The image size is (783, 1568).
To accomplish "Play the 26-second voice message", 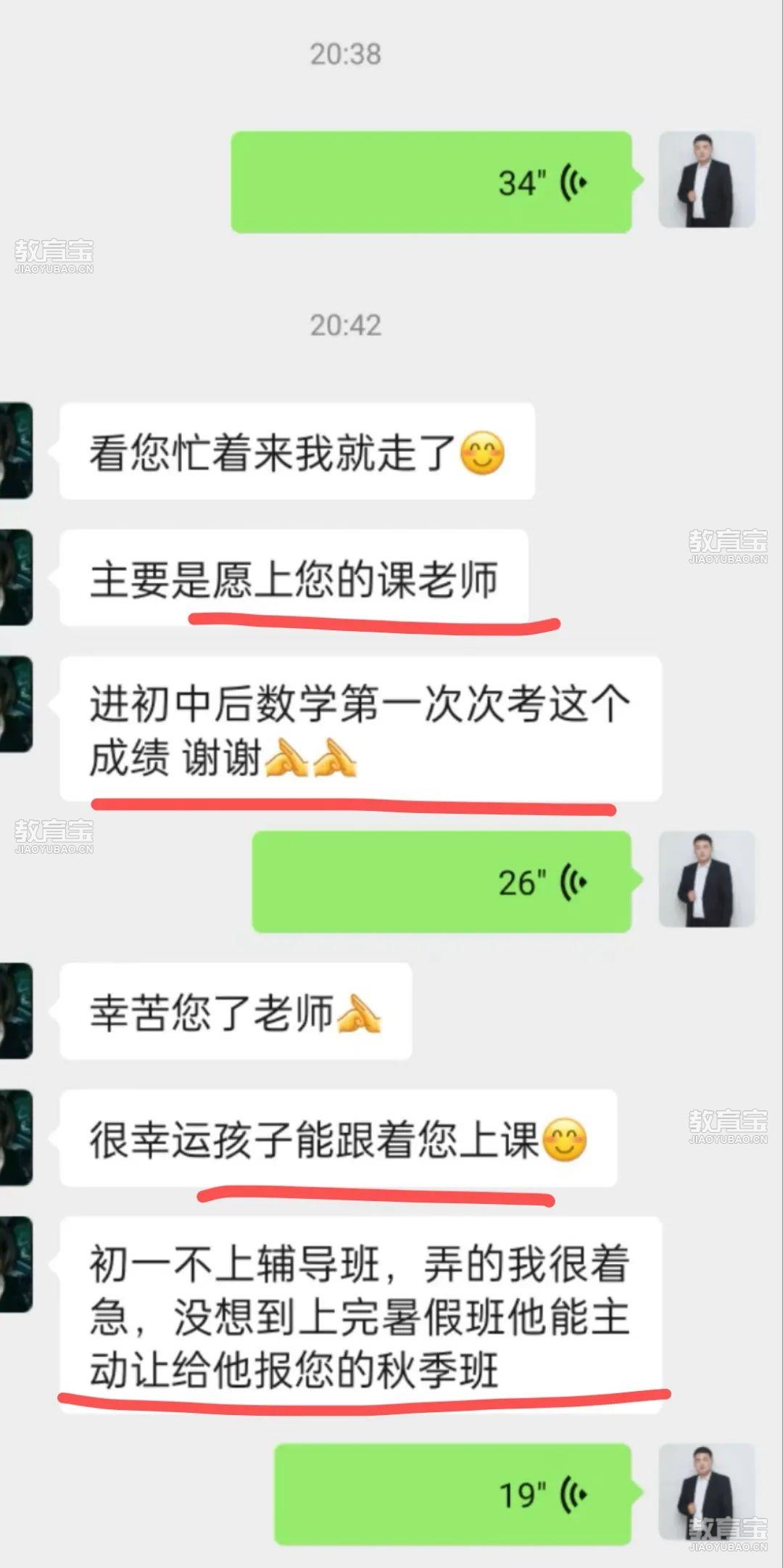I will [442, 882].
